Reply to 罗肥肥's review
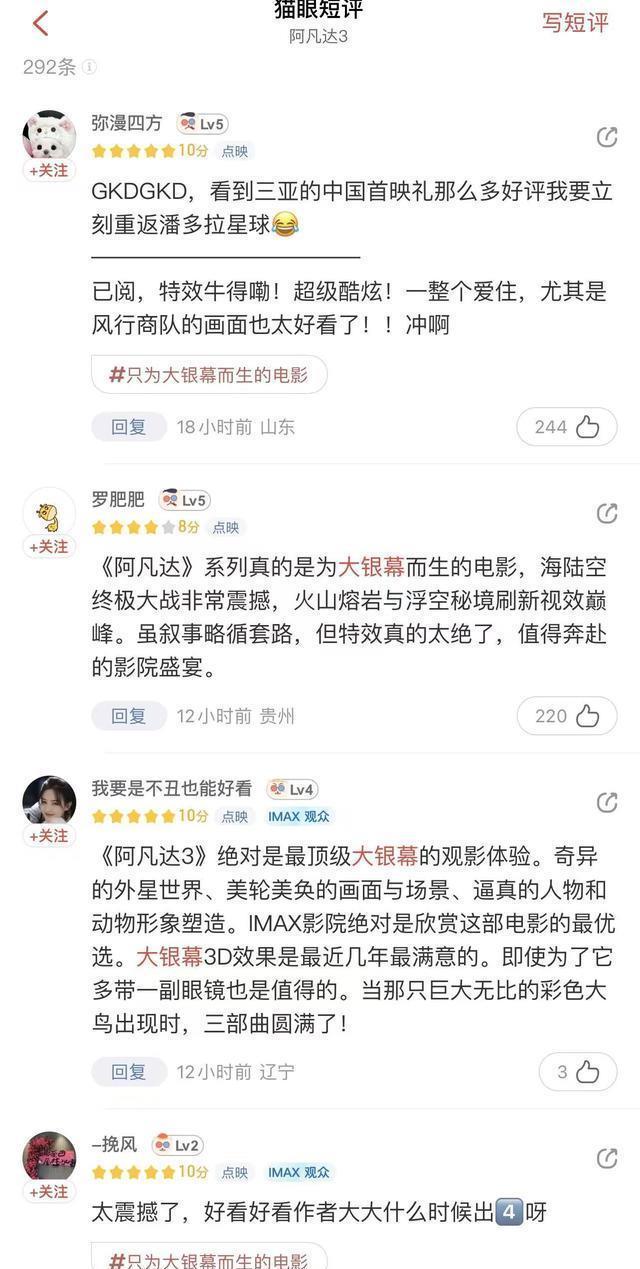The image size is (640, 1269). click(x=129, y=716)
